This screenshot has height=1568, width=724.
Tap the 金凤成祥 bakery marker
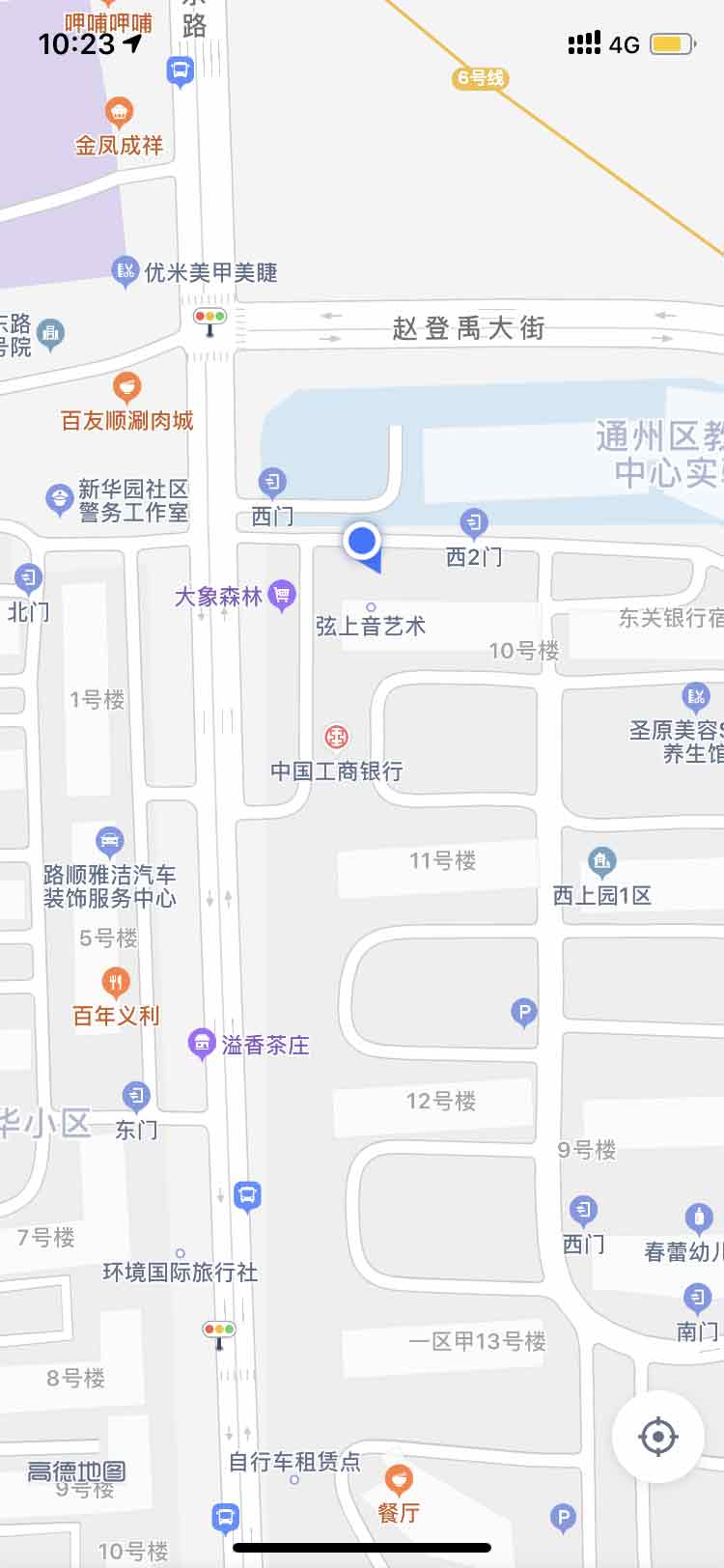(x=119, y=113)
